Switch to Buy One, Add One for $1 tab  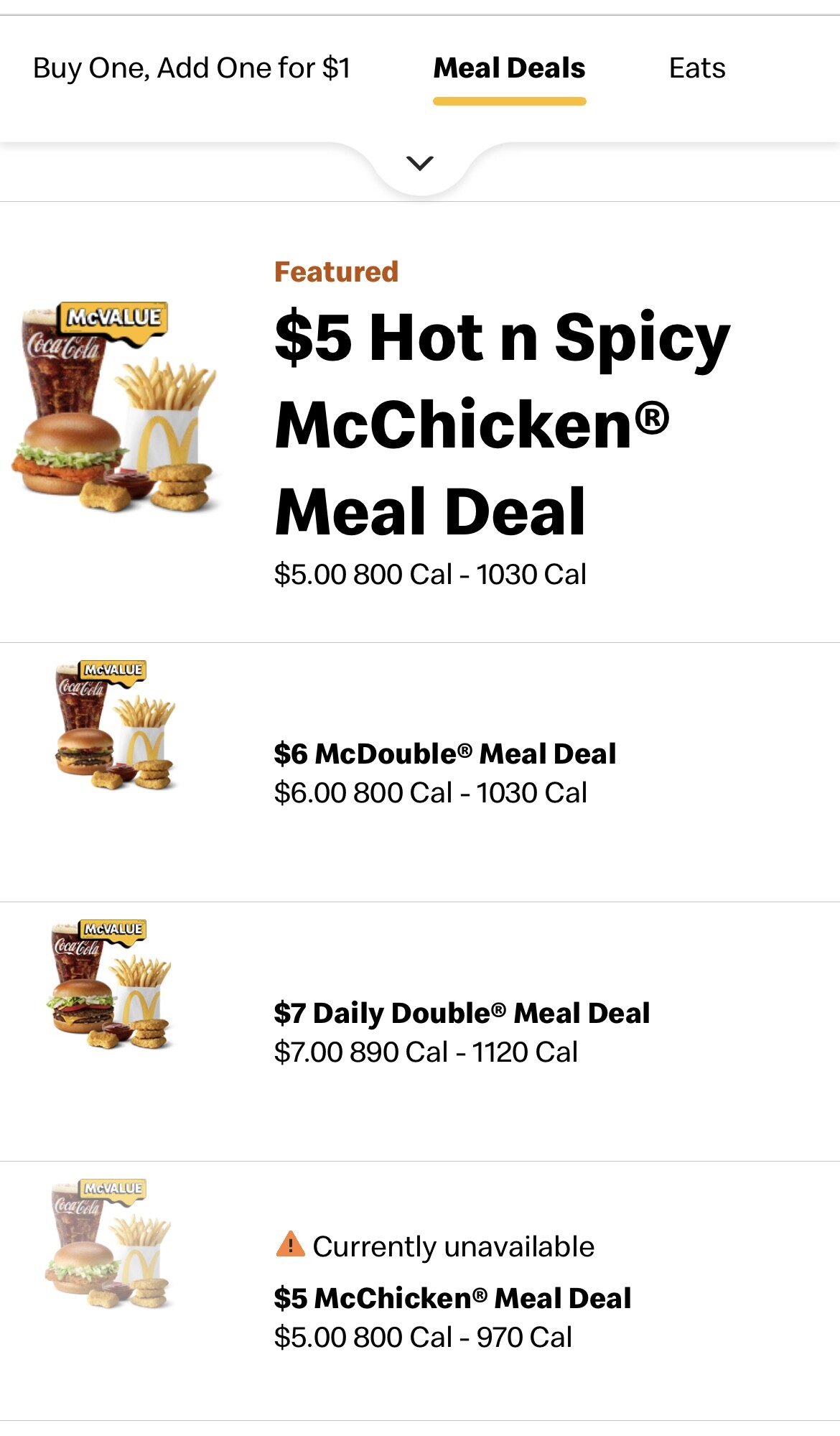[x=192, y=69]
